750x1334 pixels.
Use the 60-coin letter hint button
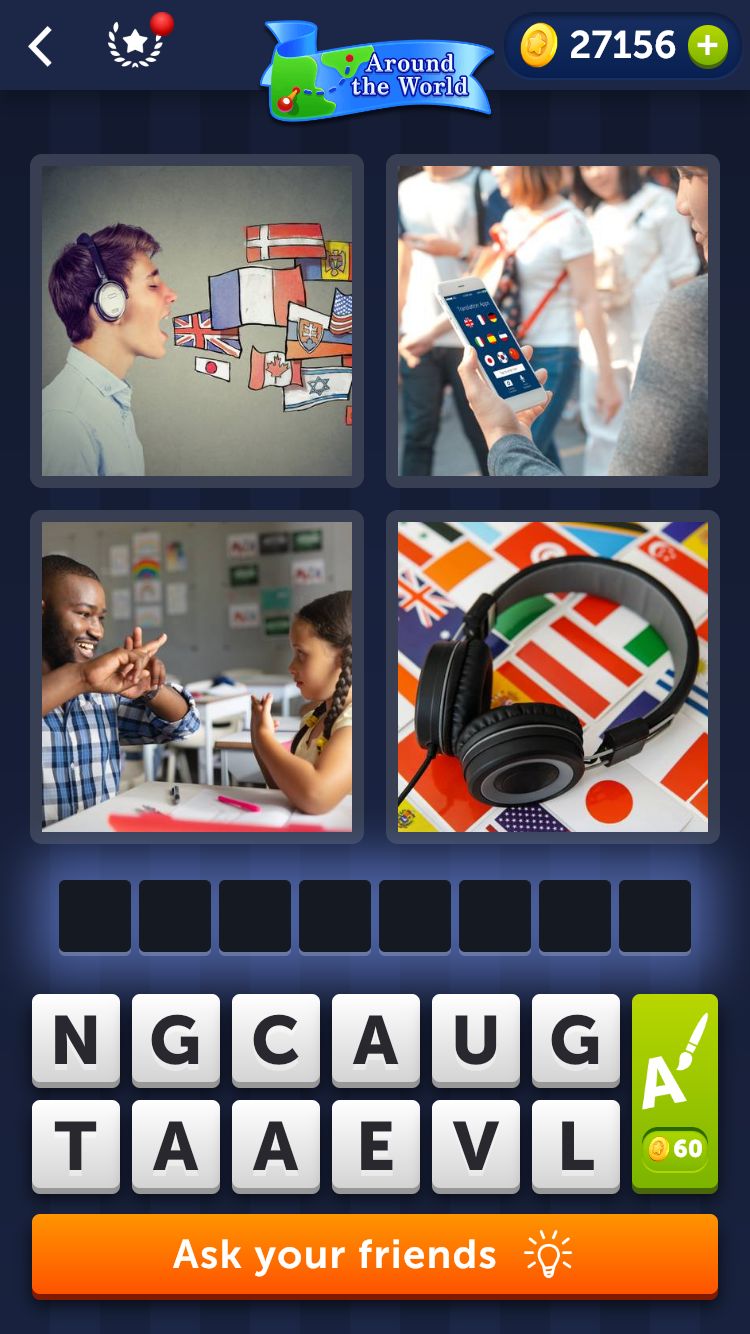[x=675, y=1092]
